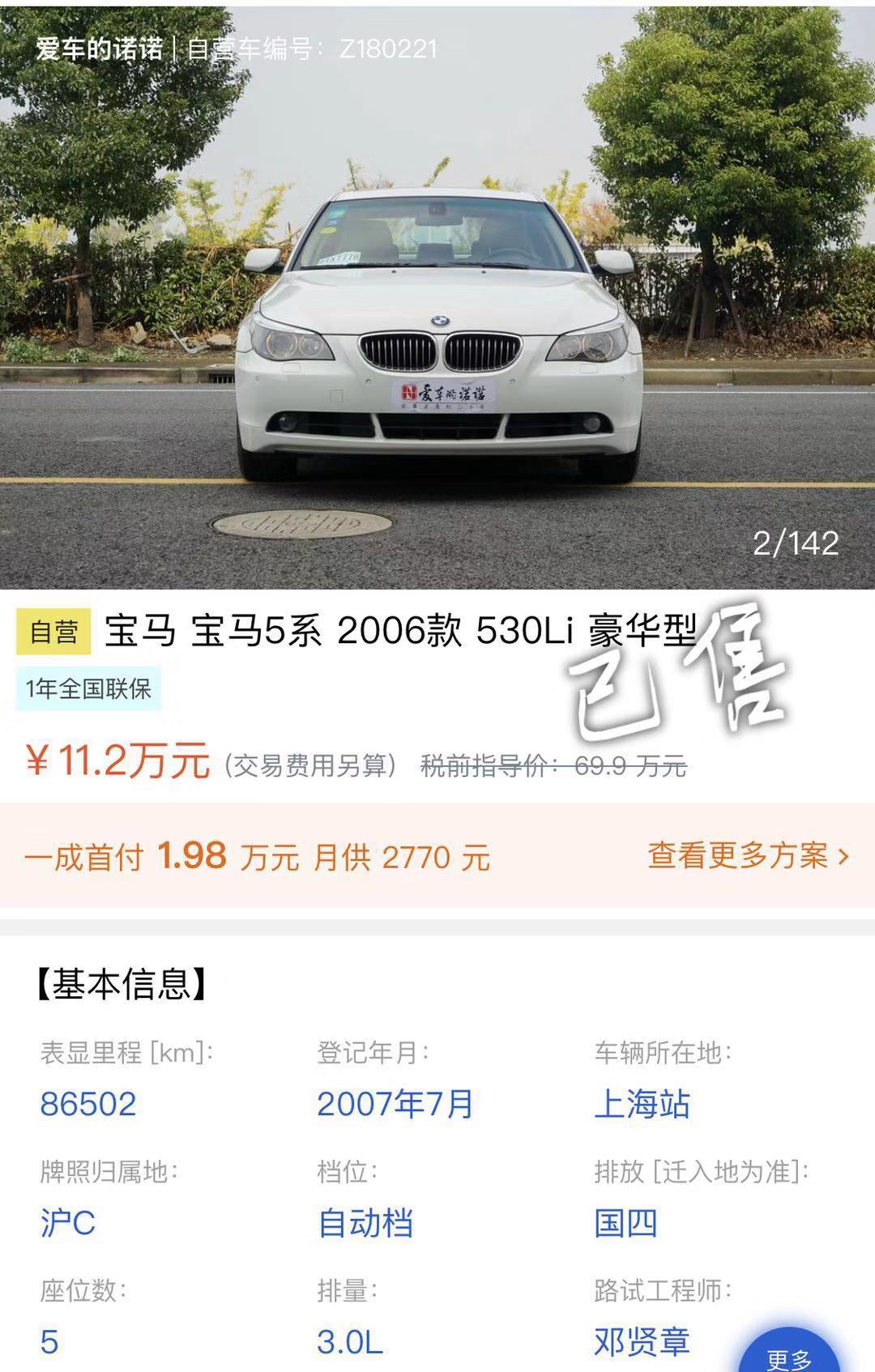Tap the BMW emblem in the car photo
This screenshot has height=1372, width=875.
click(439, 322)
